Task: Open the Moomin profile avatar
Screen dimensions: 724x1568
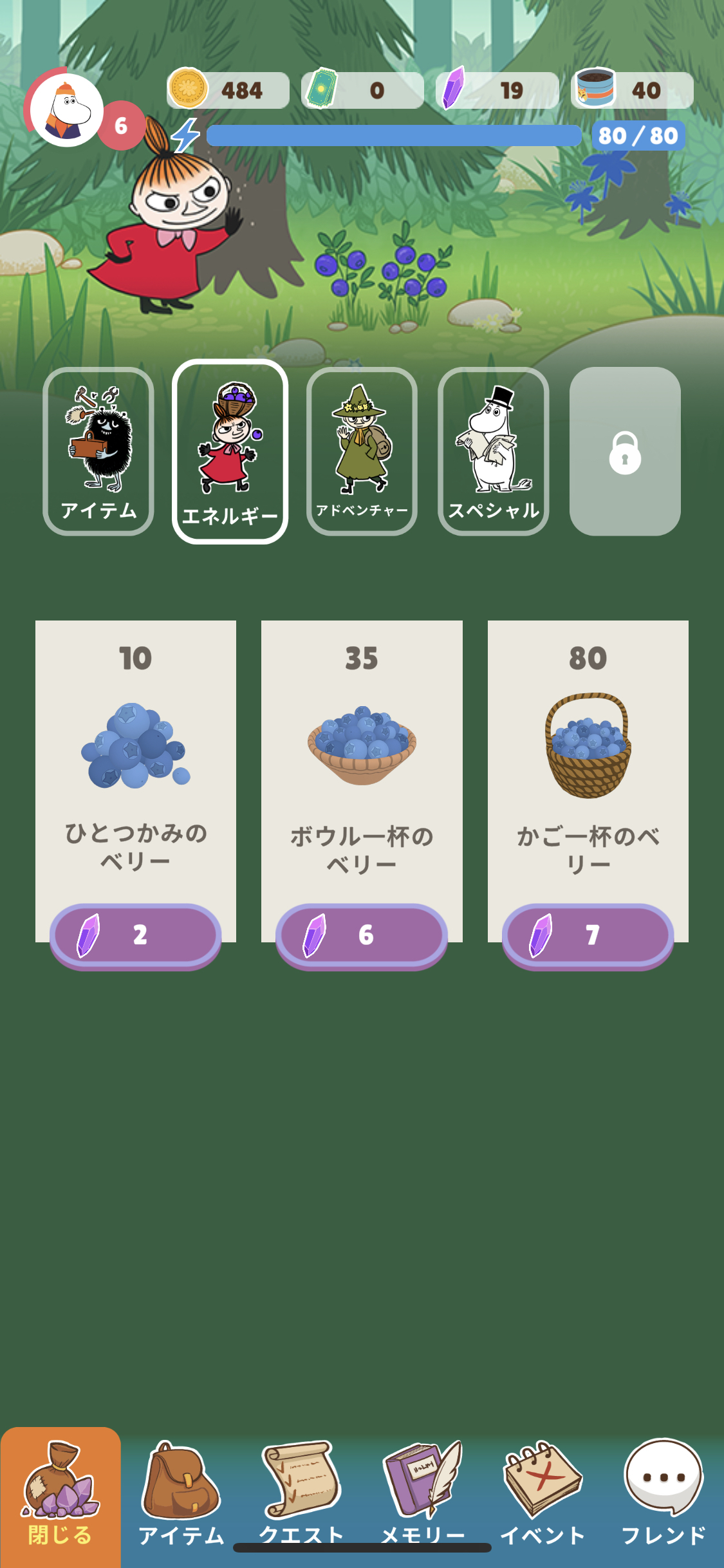Action: coord(66,110)
